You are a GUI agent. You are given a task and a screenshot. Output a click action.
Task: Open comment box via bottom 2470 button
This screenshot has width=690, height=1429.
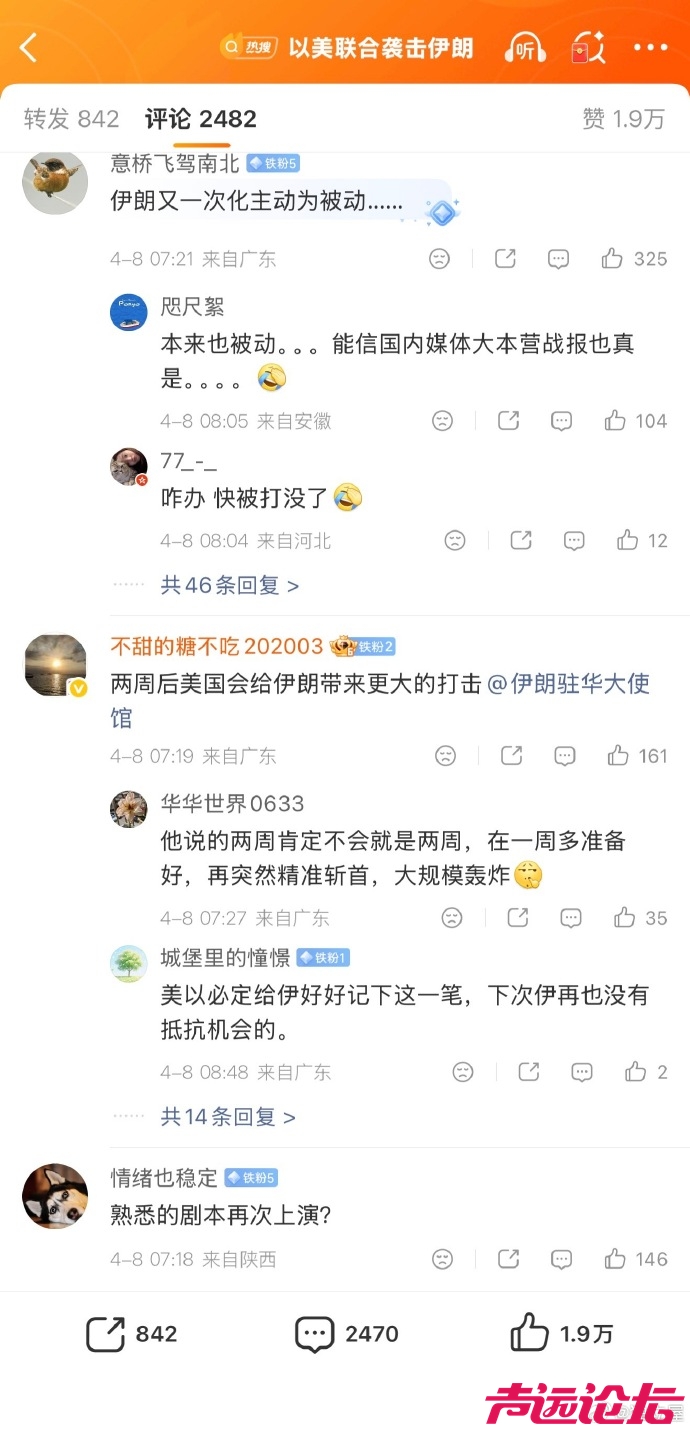tap(346, 1334)
